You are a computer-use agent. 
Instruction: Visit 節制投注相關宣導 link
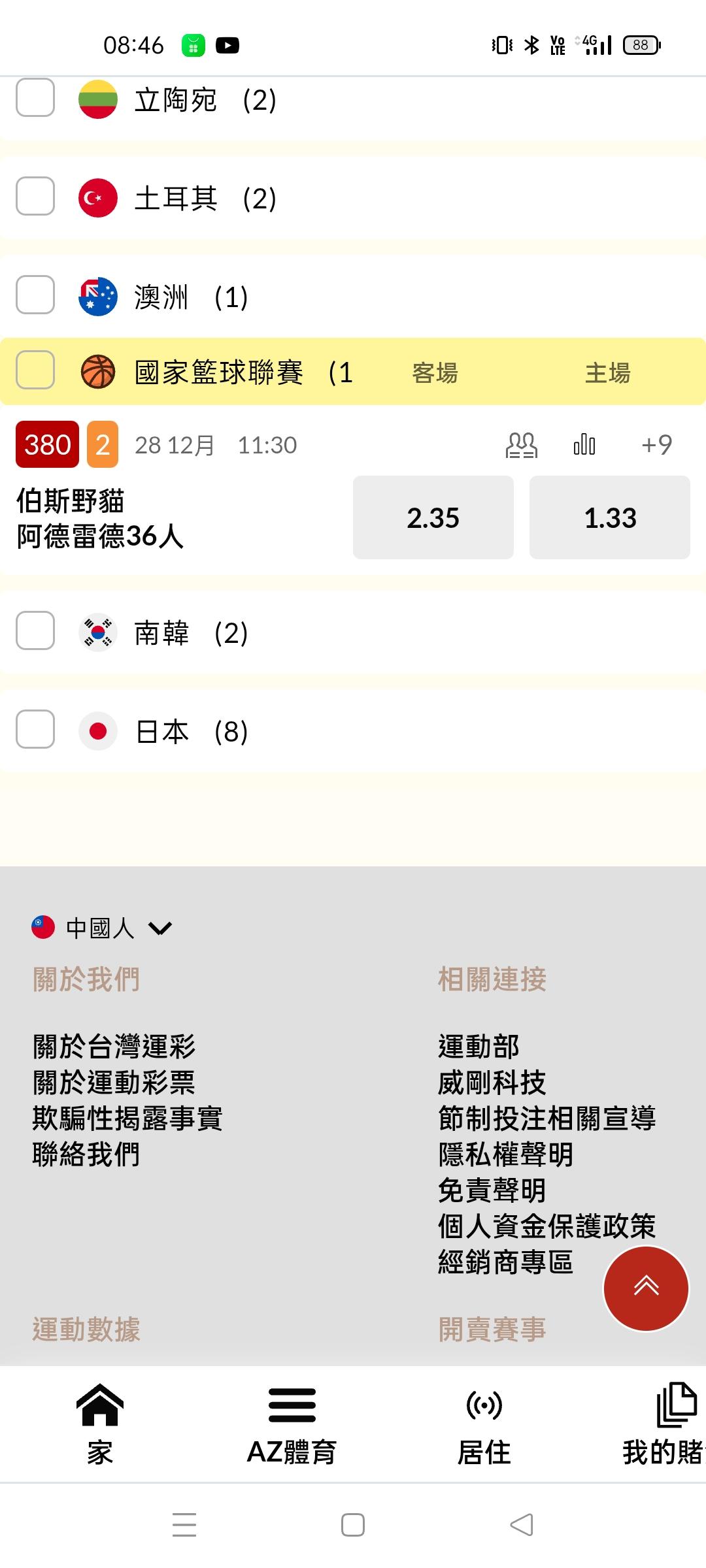[546, 1119]
